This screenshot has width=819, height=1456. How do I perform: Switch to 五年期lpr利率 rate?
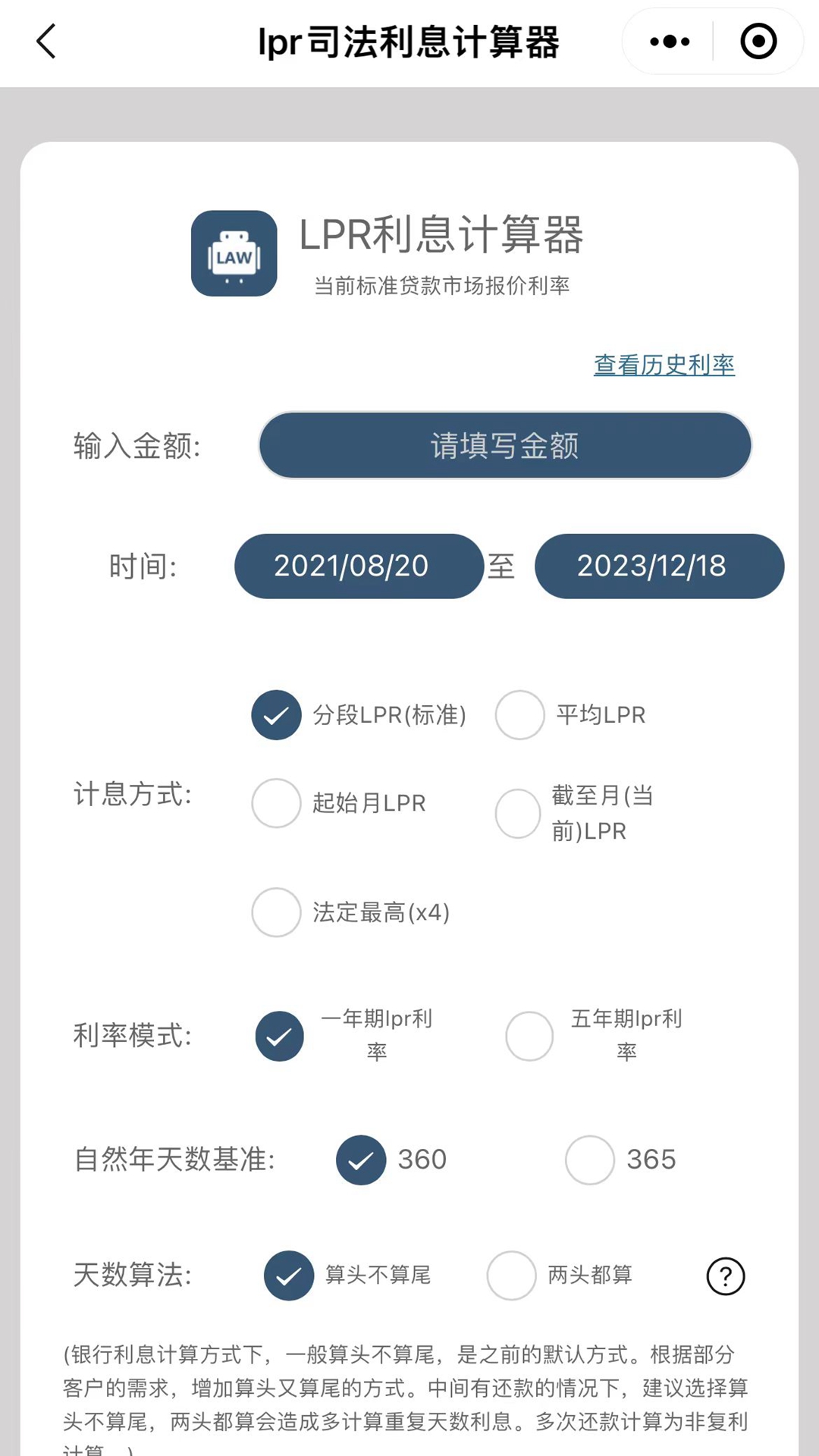tap(529, 1036)
